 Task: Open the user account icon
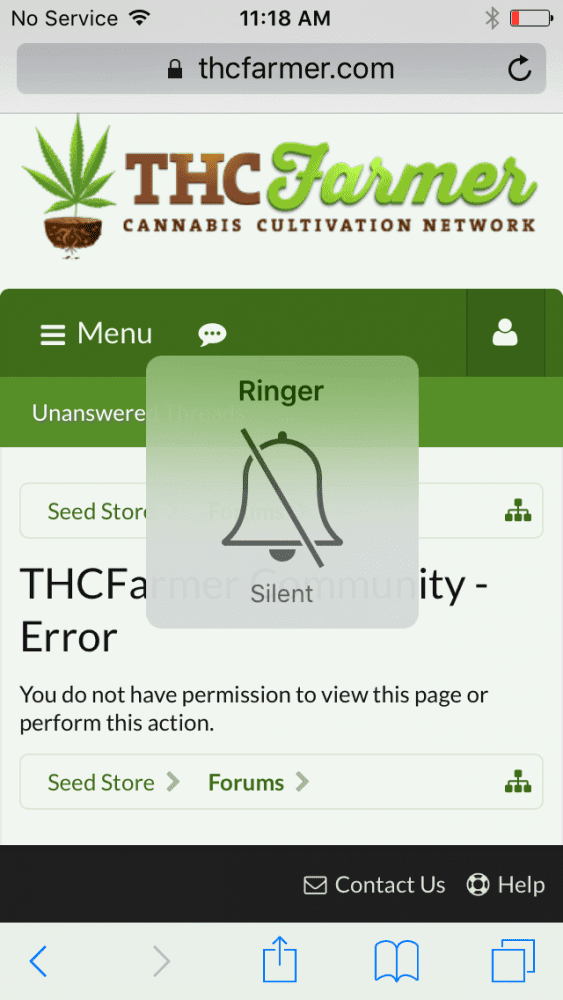pyautogui.click(x=505, y=333)
